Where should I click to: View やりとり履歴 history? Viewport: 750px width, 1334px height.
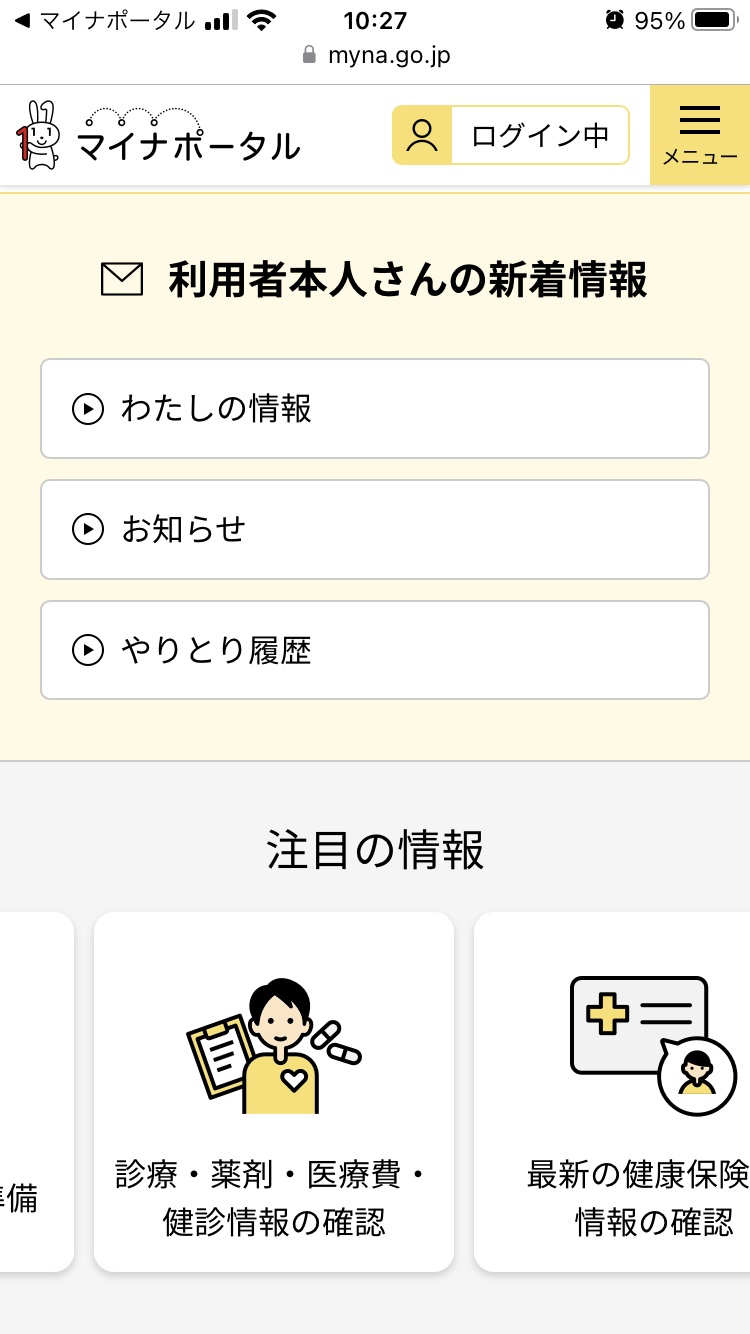375,650
